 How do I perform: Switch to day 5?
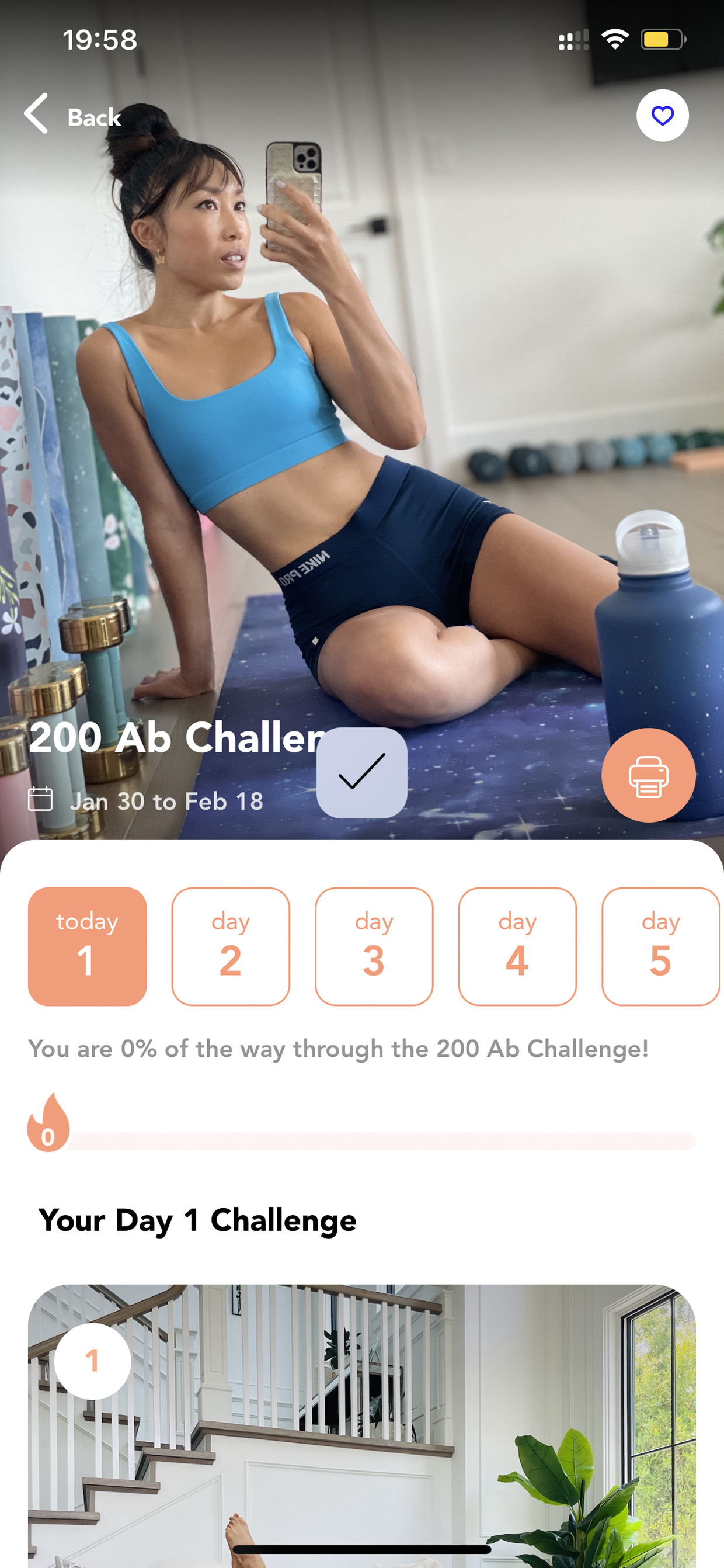(661, 946)
